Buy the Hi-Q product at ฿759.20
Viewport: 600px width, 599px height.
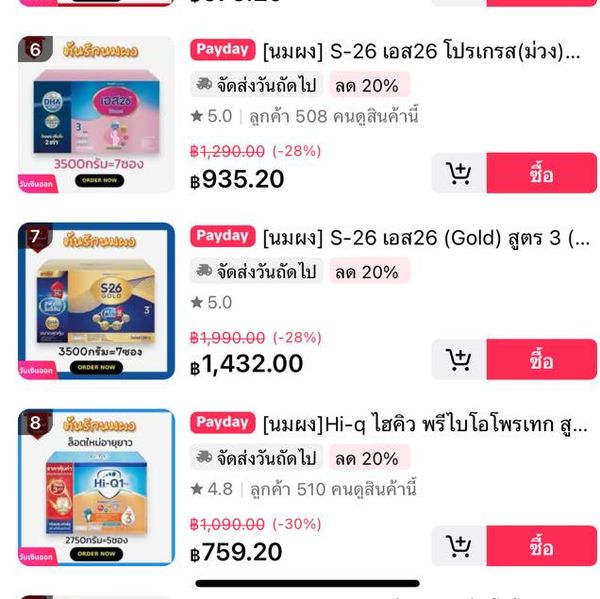[541, 546]
